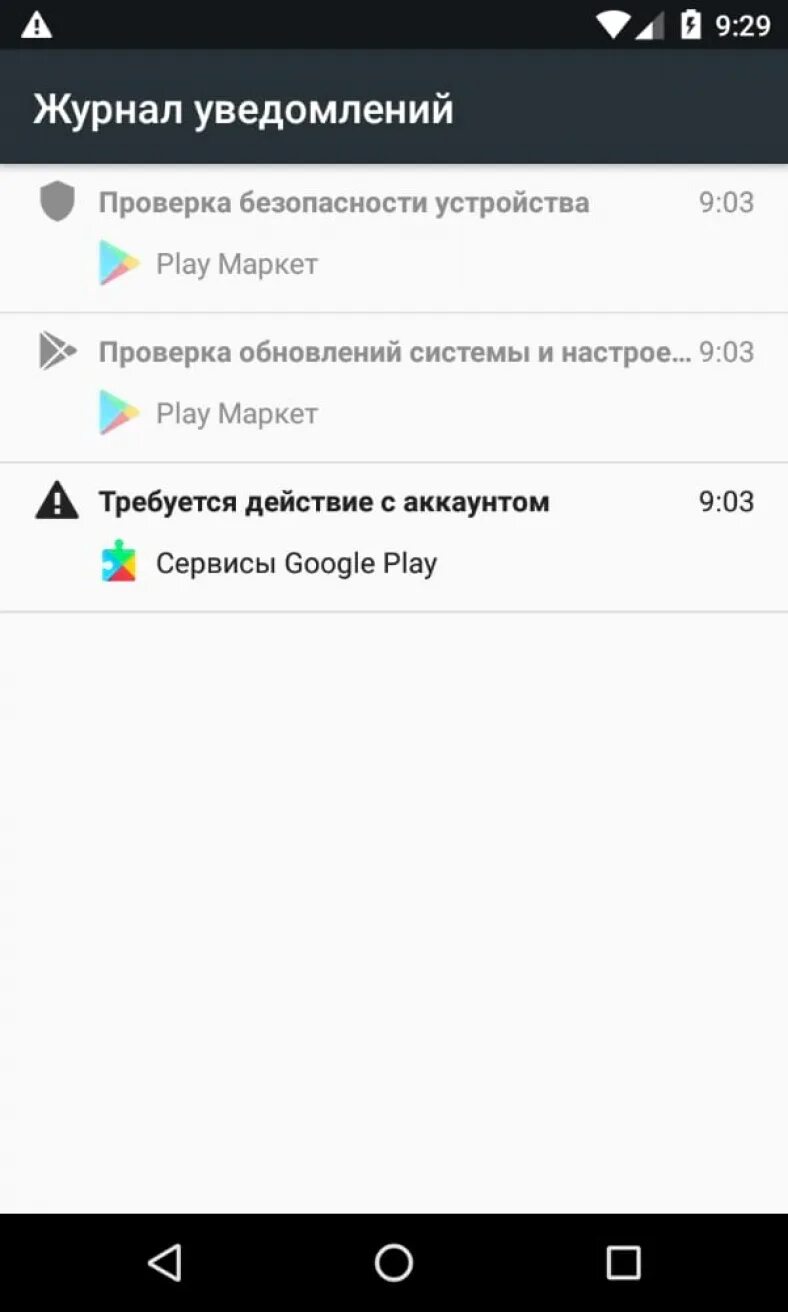Open the recent apps overview
This screenshot has height=1312, width=788.
click(x=623, y=1263)
